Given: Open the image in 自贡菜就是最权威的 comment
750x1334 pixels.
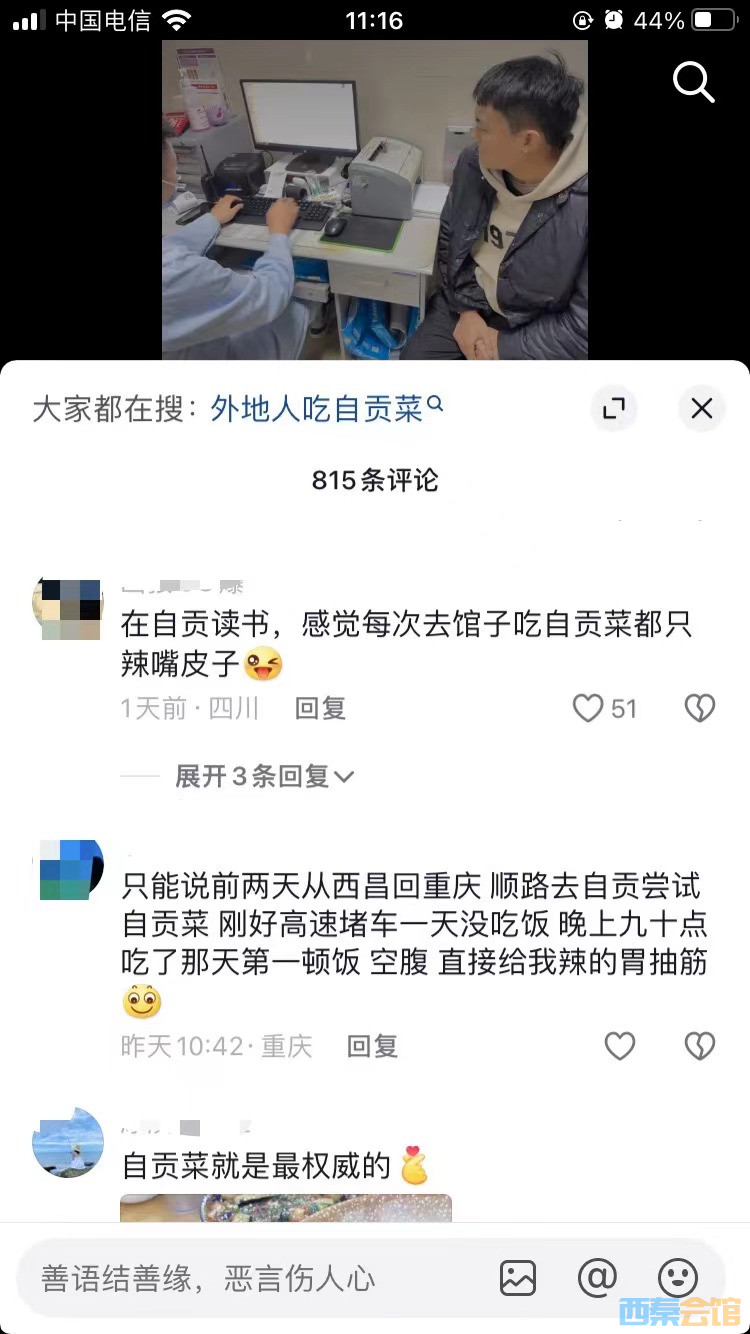Looking at the screenshot, I should (x=285, y=1208).
